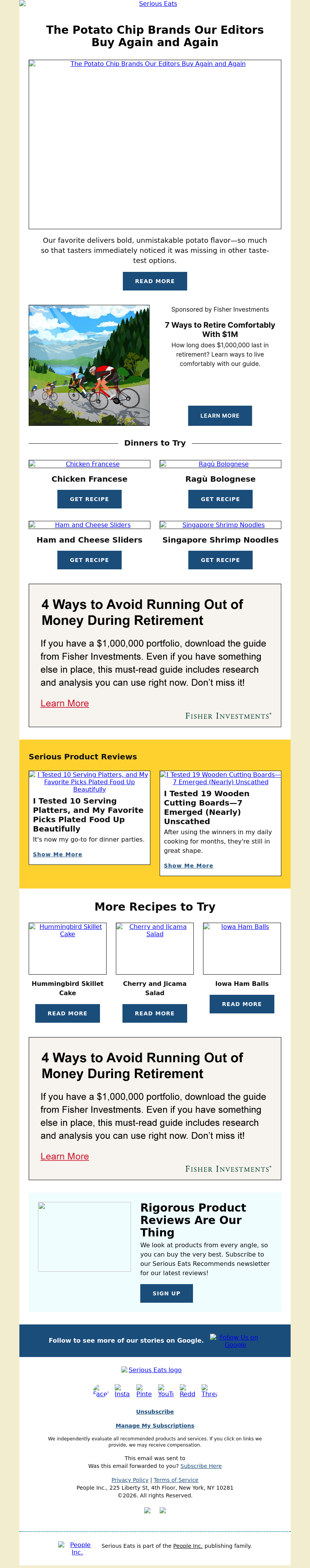Image resolution: width=310 pixels, height=1568 pixels.
Task: Read more about Iowa Ham Balls
Action: tap(241, 1004)
